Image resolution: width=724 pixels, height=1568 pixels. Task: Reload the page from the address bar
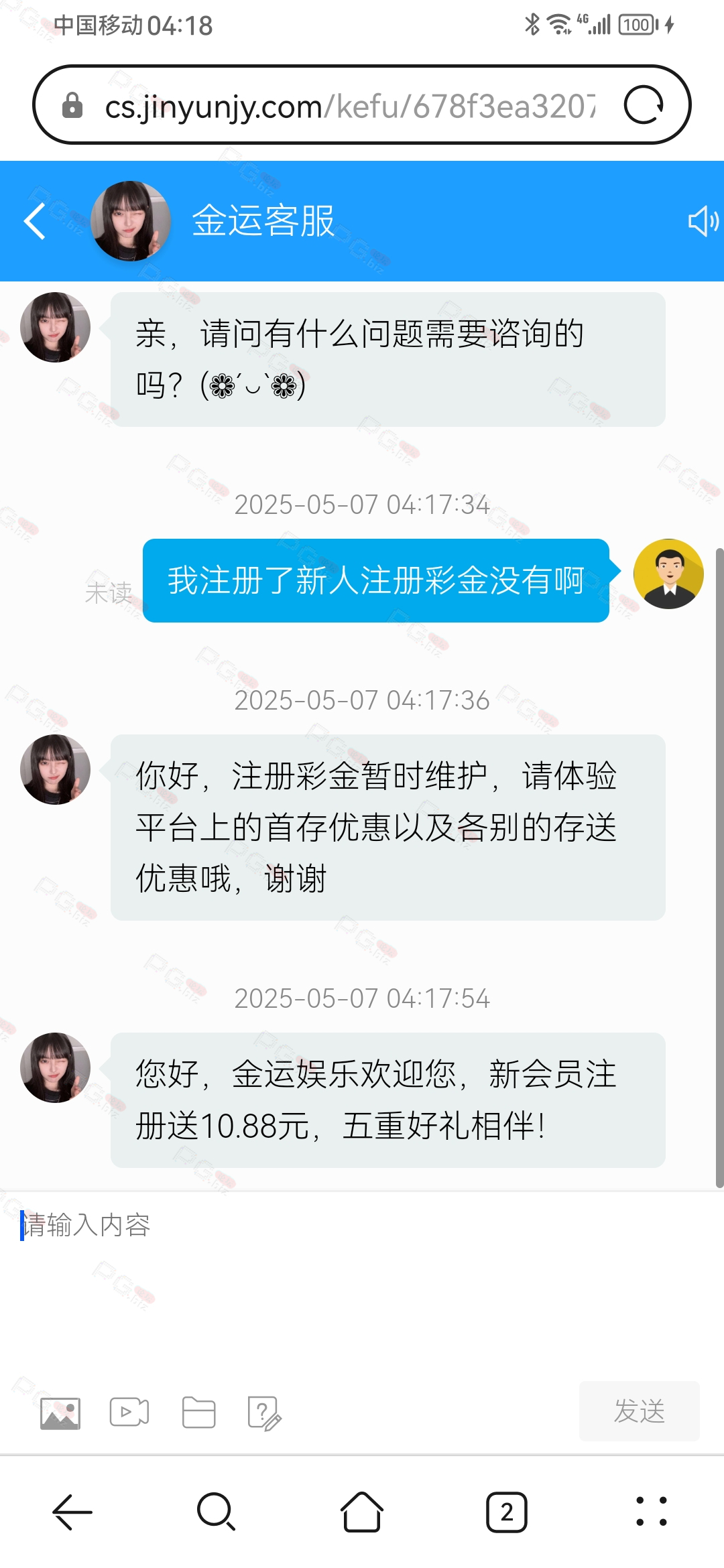(x=643, y=105)
